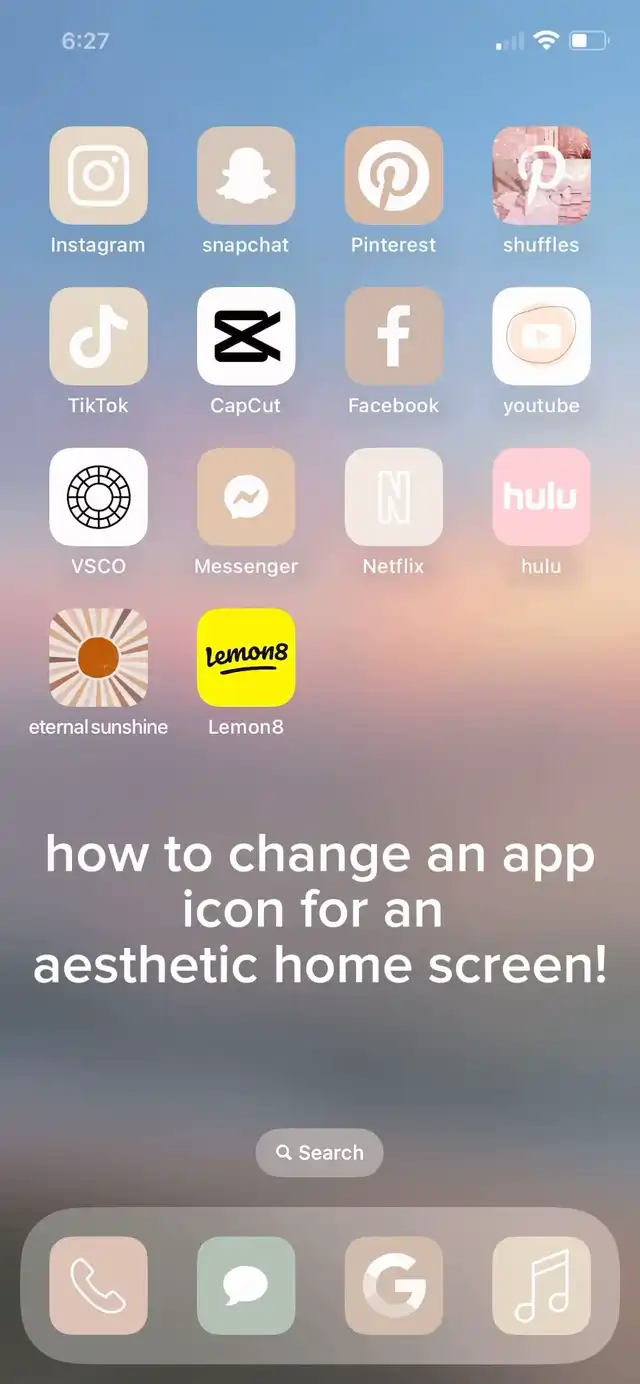
Task: Open the Facebook app
Action: (394, 336)
